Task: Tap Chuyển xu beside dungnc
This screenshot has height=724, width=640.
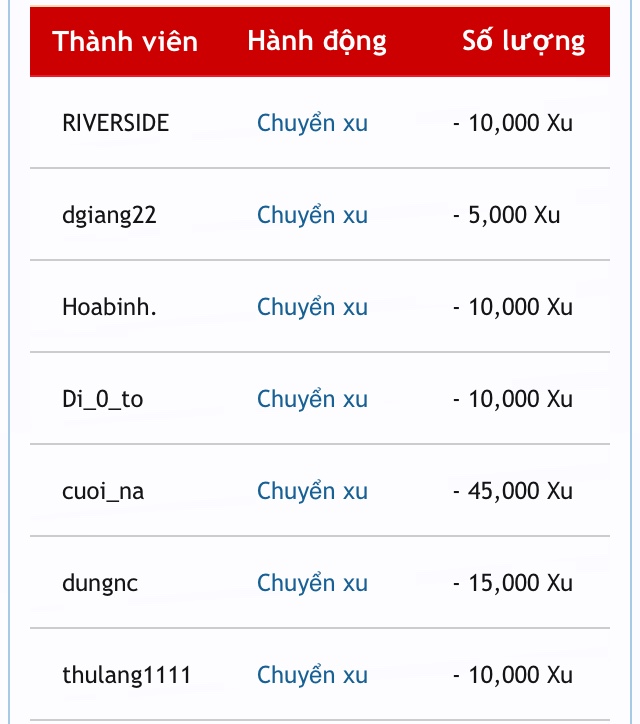Action: [312, 583]
